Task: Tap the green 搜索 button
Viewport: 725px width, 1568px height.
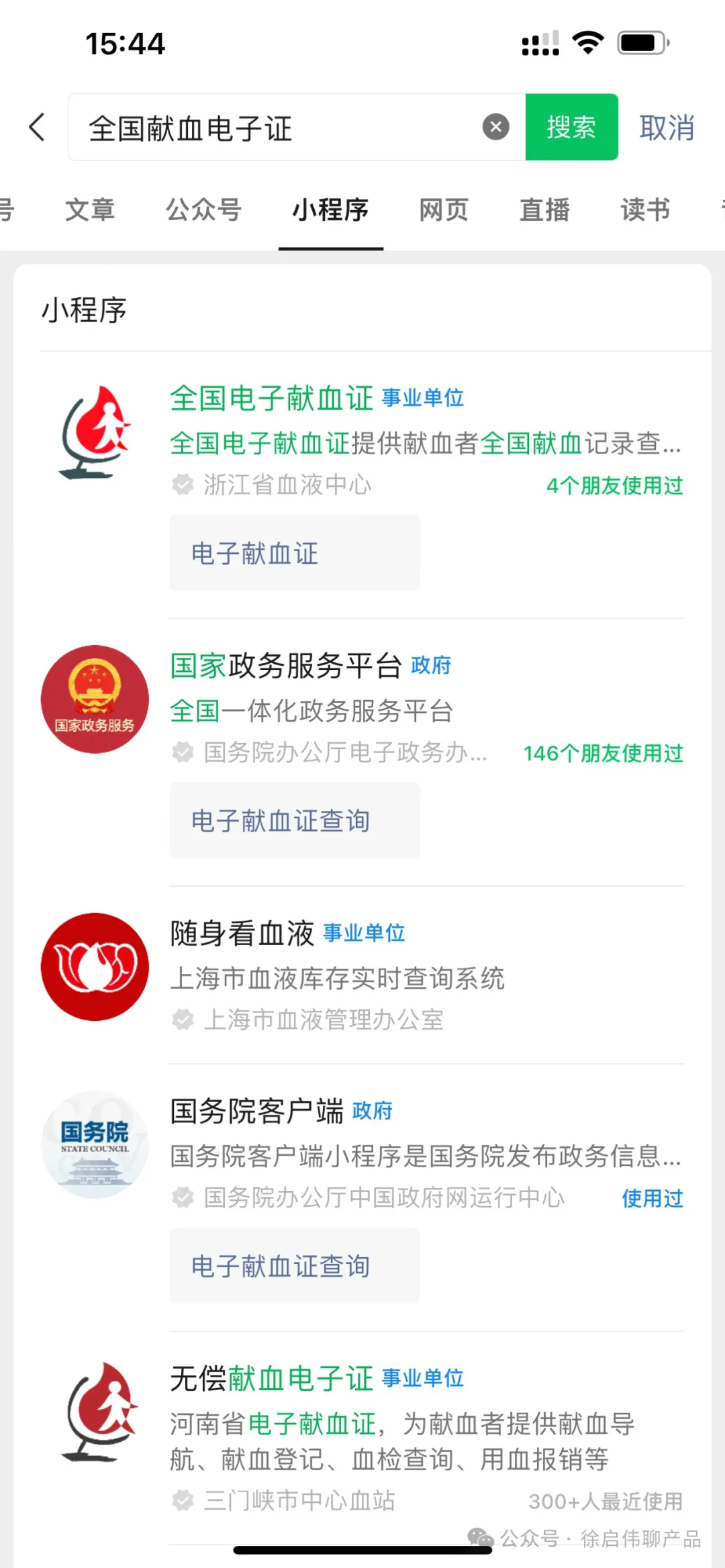Action: click(x=571, y=128)
